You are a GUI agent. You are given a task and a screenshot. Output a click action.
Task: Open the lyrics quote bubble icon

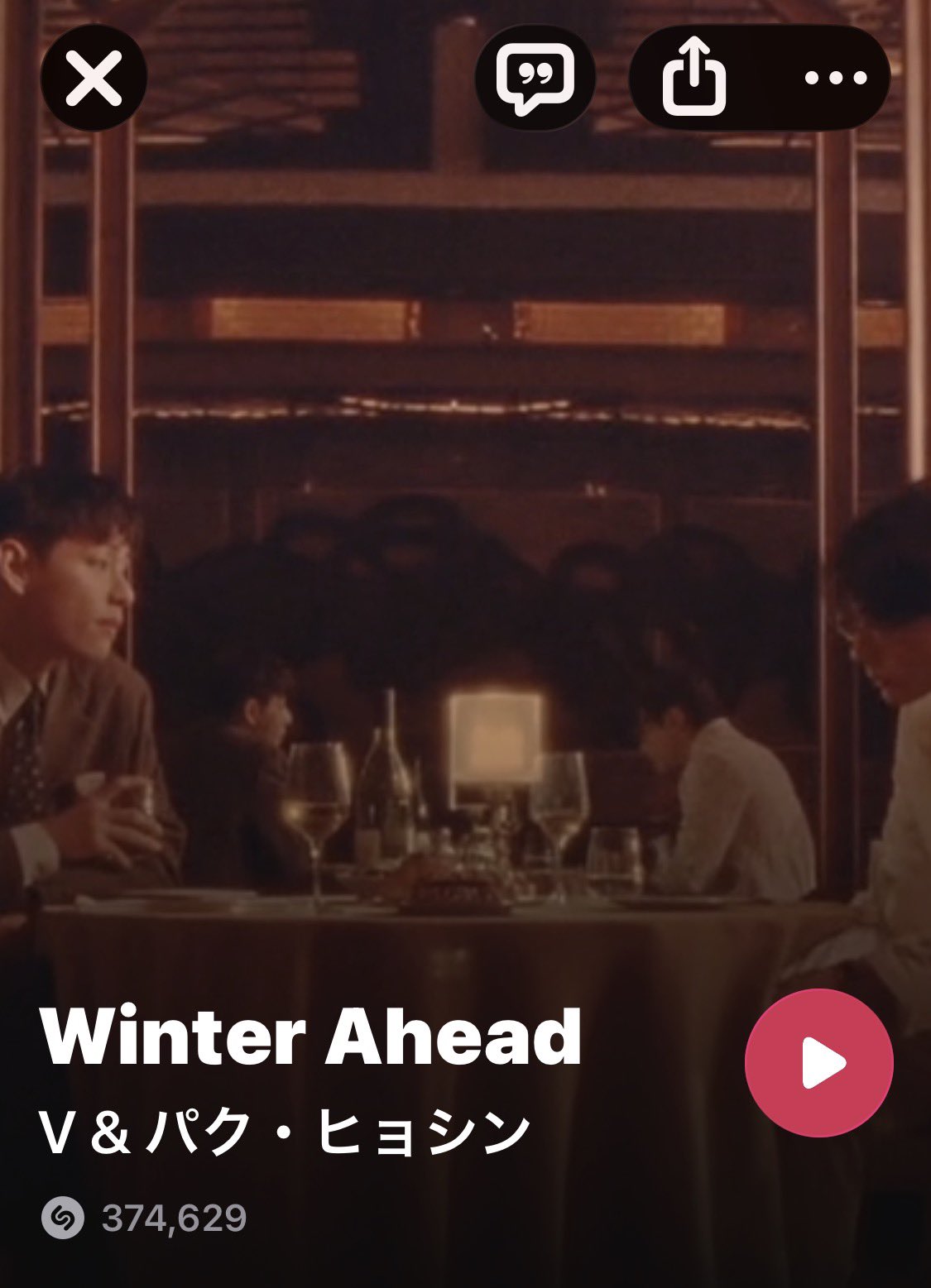(535, 78)
